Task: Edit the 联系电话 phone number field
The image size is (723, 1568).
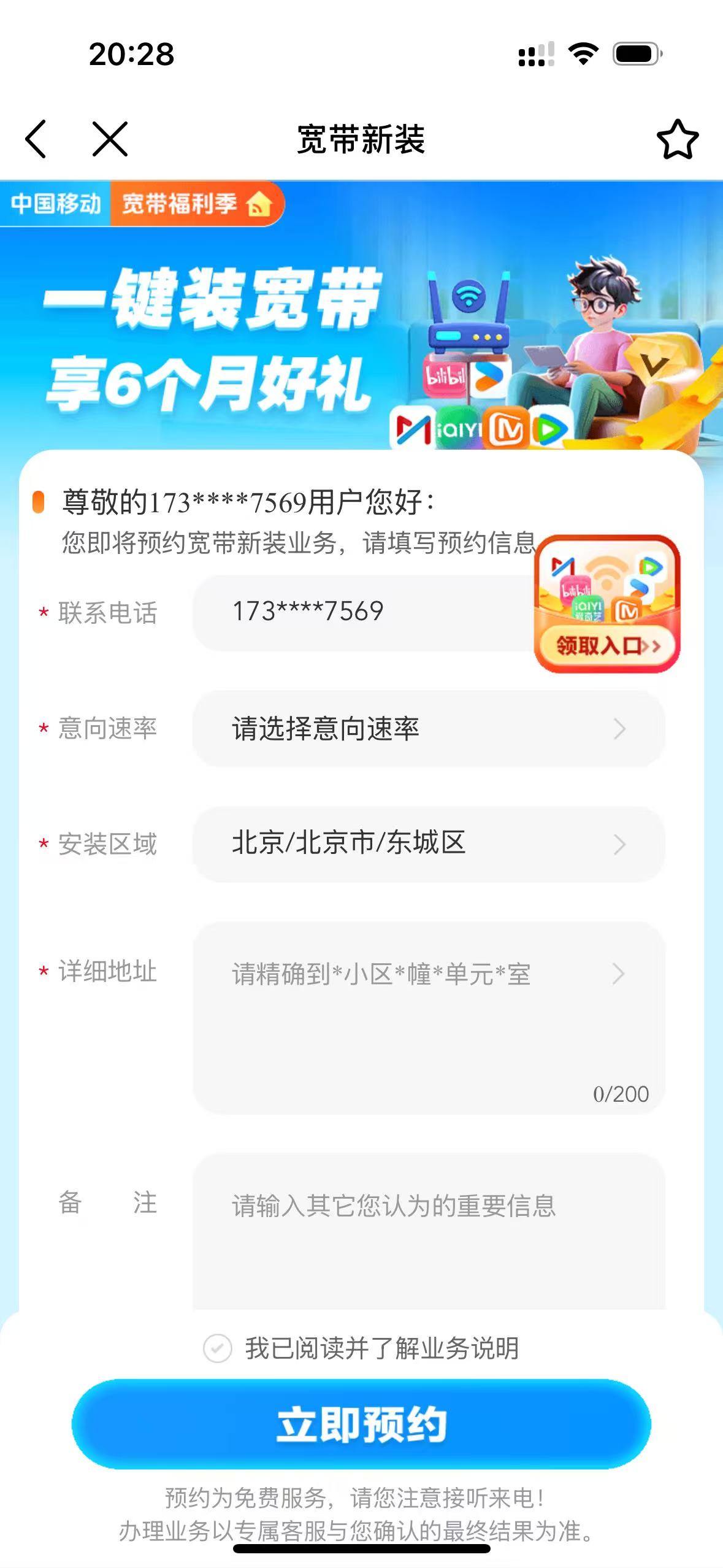Action: pos(362,612)
